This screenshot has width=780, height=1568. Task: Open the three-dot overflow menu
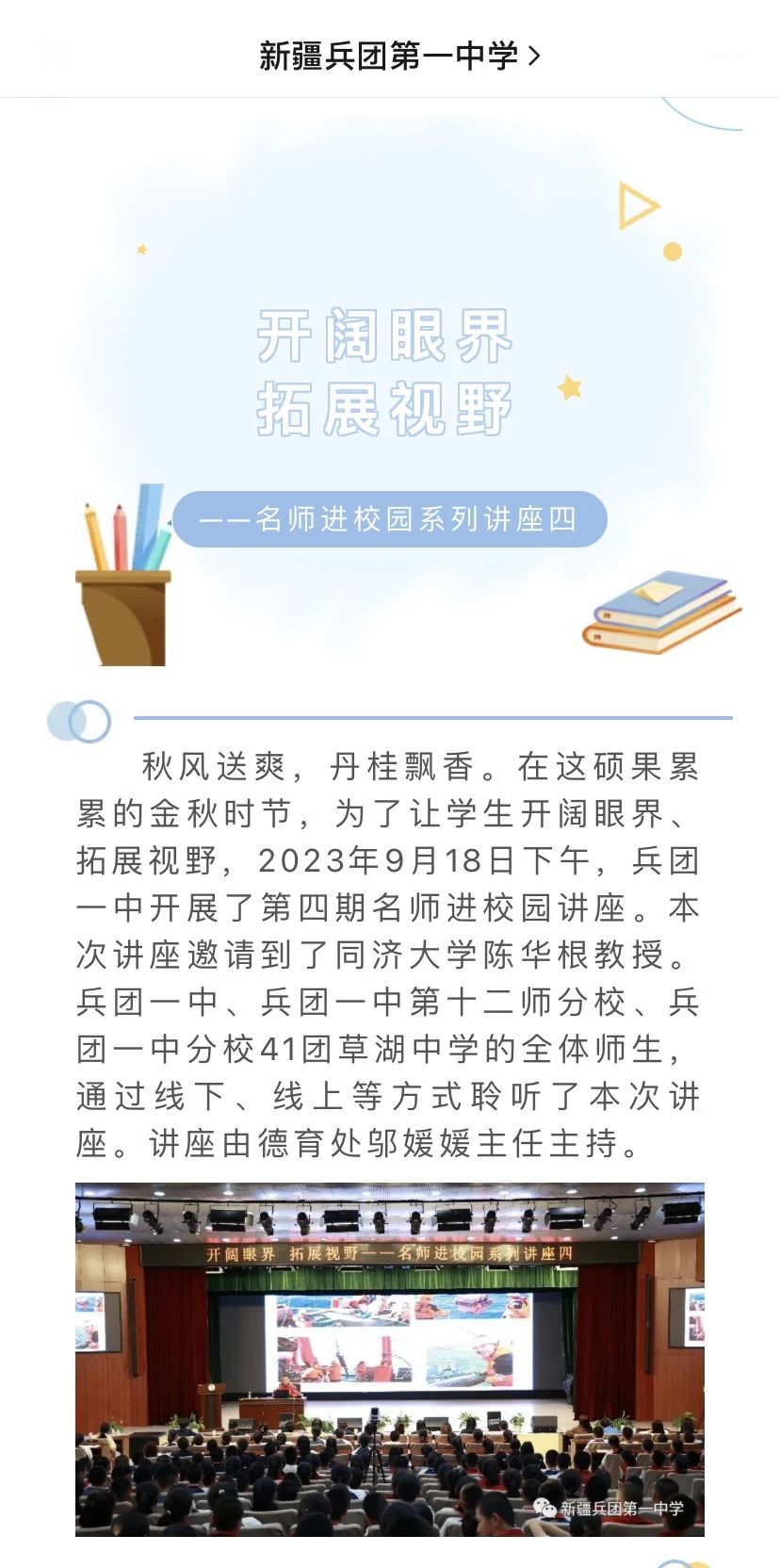tap(726, 56)
